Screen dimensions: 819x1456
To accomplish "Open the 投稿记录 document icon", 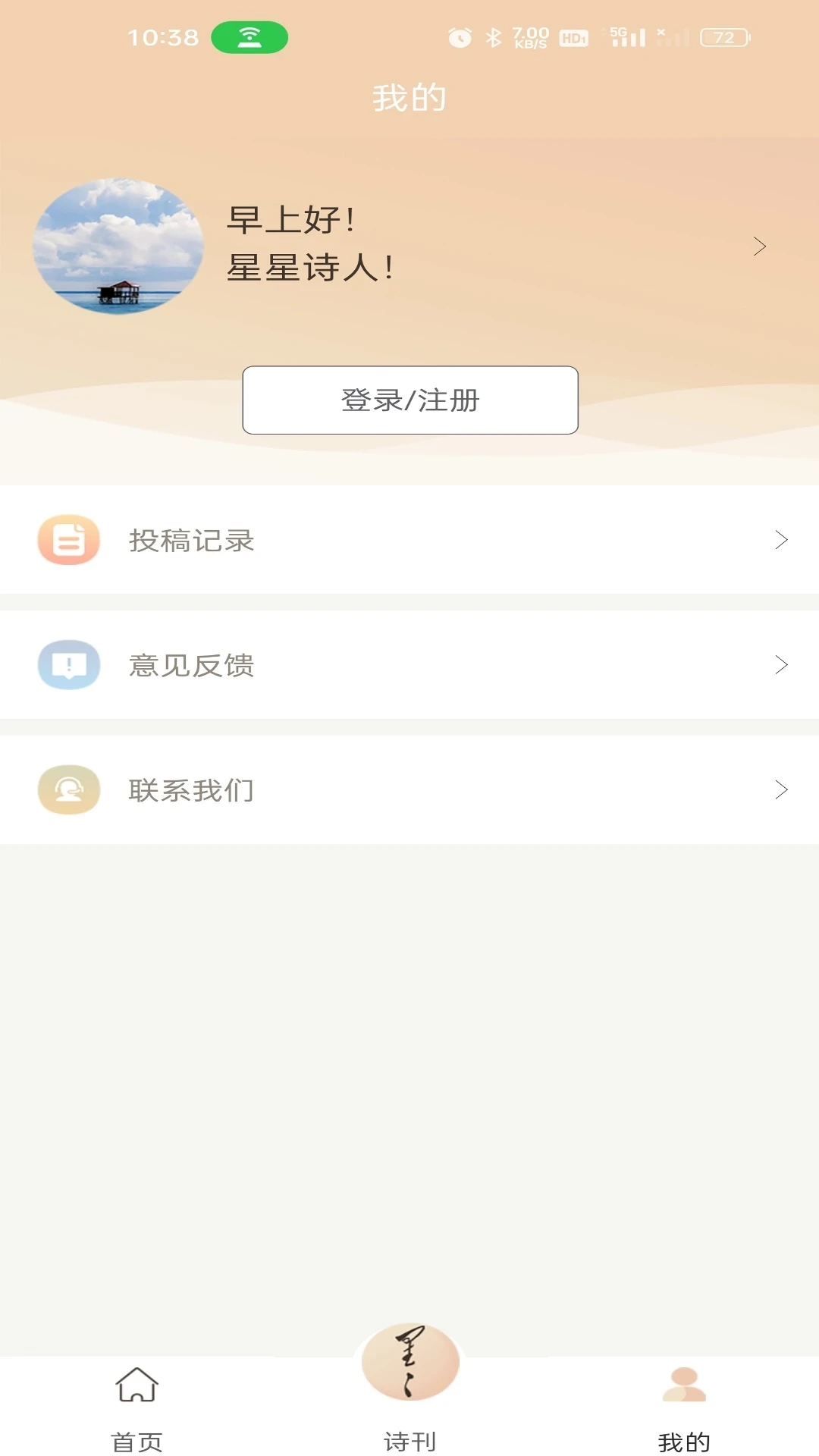I will pyautogui.click(x=67, y=540).
